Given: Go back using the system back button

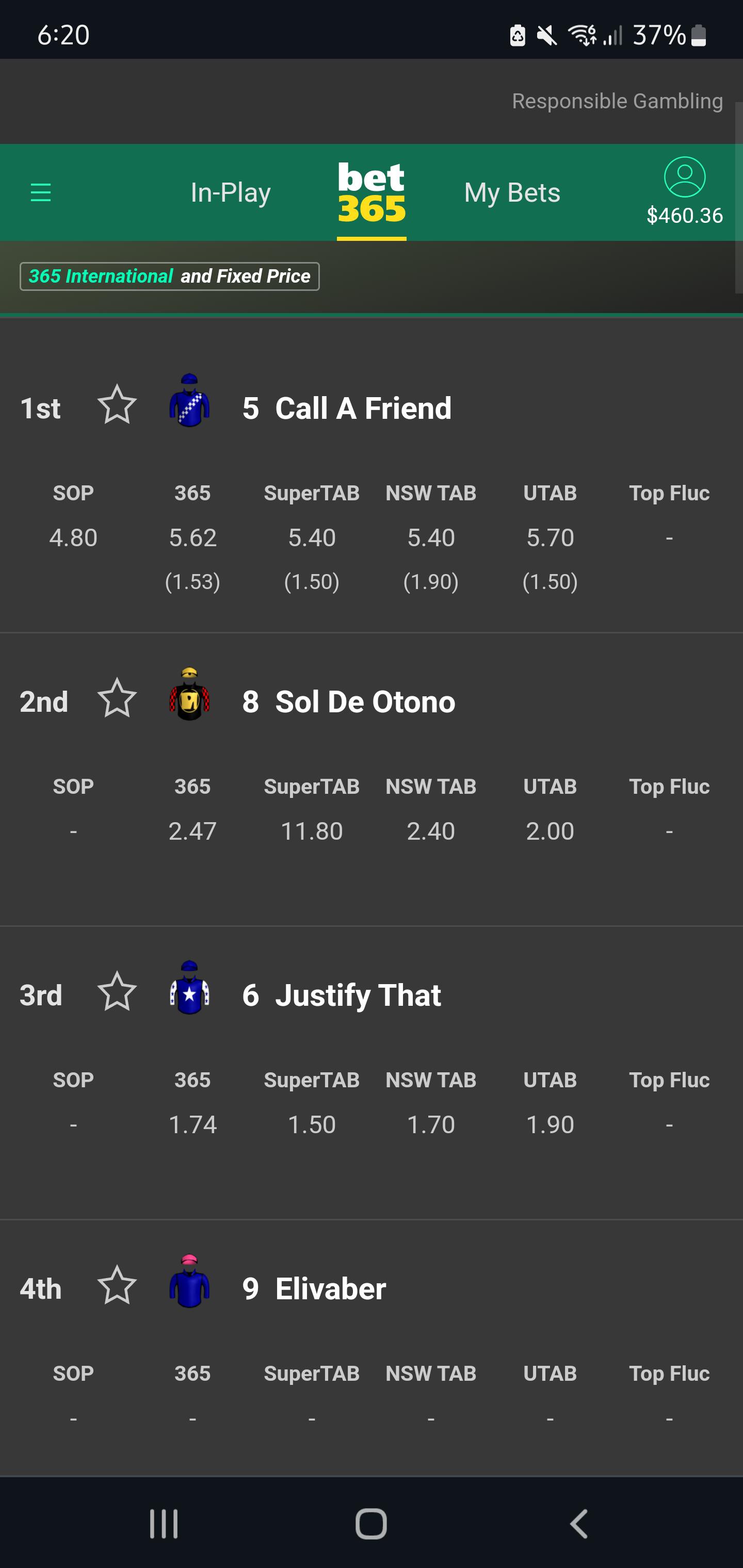Looking at the screenshot, I should point(578,1524).
